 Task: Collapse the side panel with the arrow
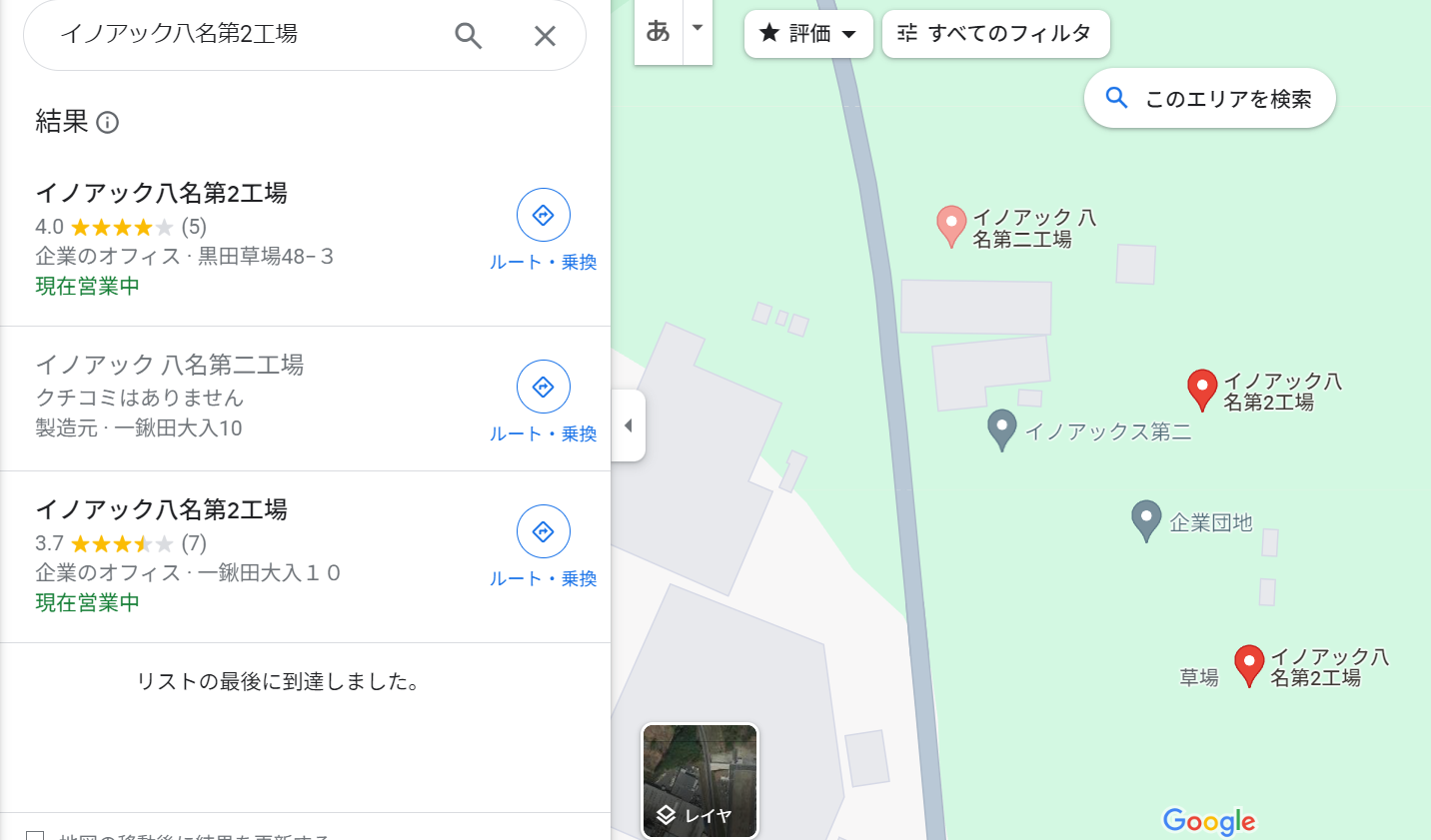(629, 425)
